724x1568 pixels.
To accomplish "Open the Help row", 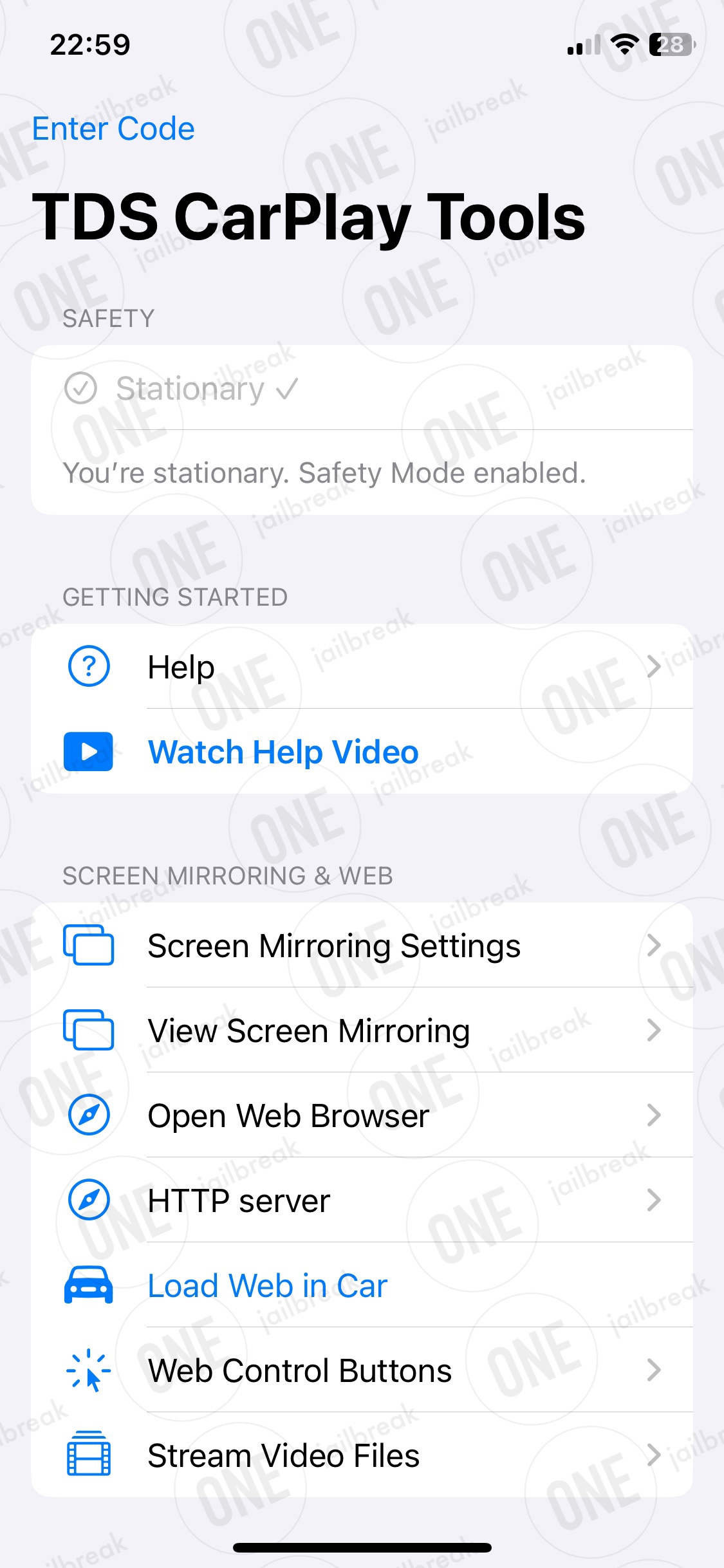I will point(362,667).
